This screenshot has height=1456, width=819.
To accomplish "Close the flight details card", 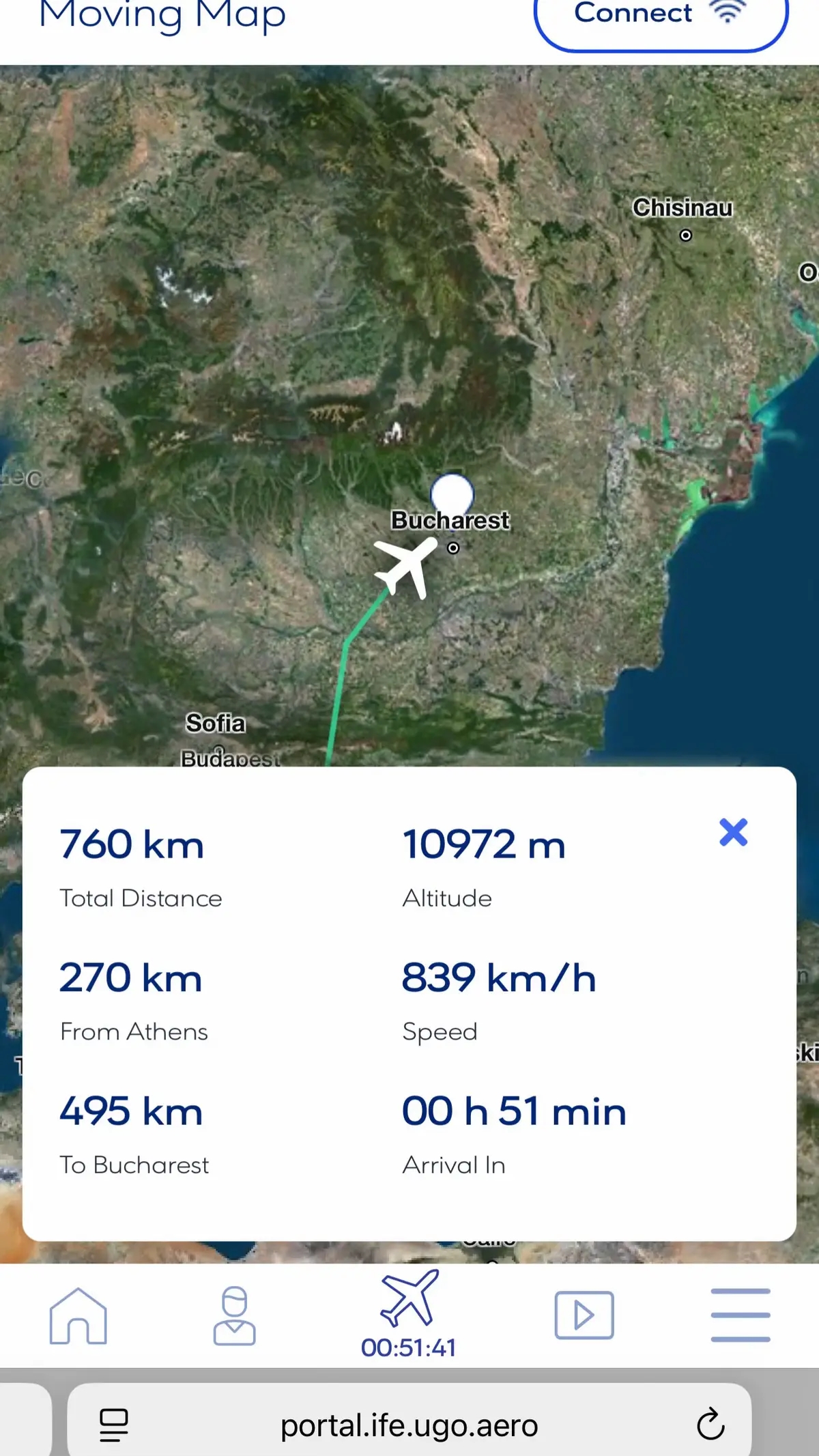I will click(732, 832).
